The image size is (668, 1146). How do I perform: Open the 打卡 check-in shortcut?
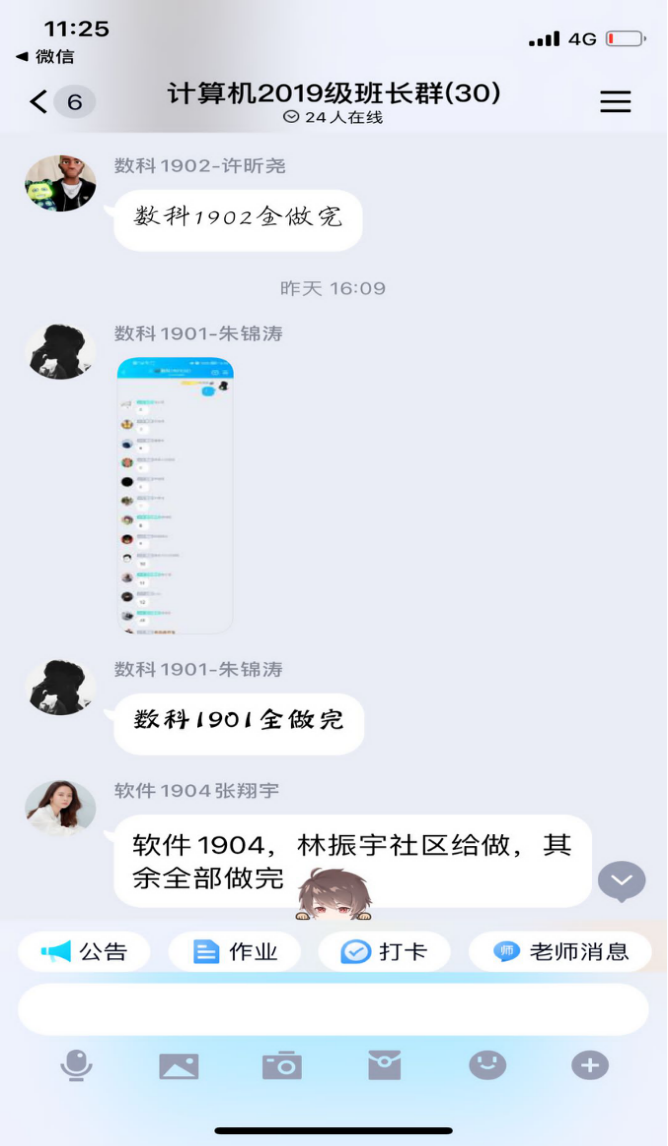click(384, 952)
